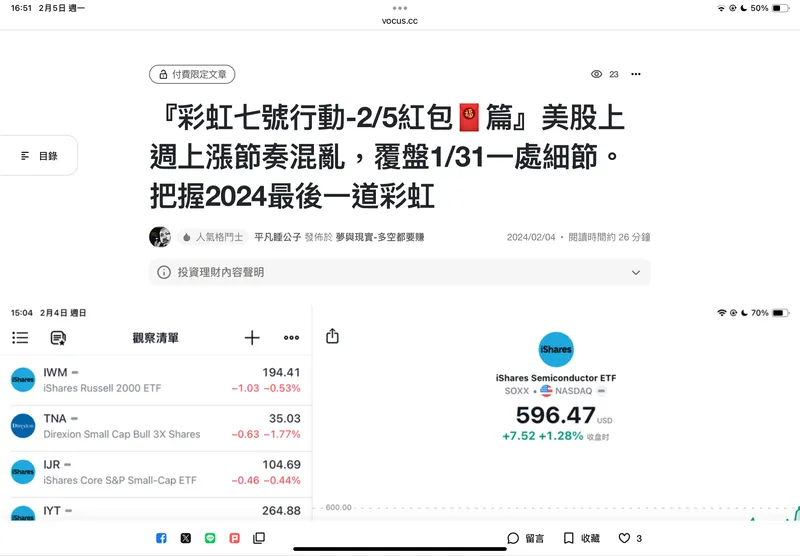This screenshot has width=800, height=556.
Task: Open the author's avatar picture
Action: click(160, 237)
